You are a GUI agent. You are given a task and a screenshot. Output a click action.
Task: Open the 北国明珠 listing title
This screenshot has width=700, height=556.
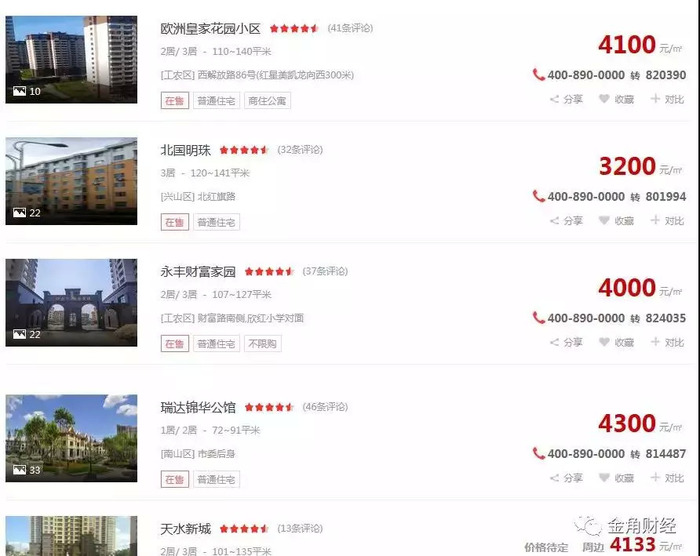(186, 150)
